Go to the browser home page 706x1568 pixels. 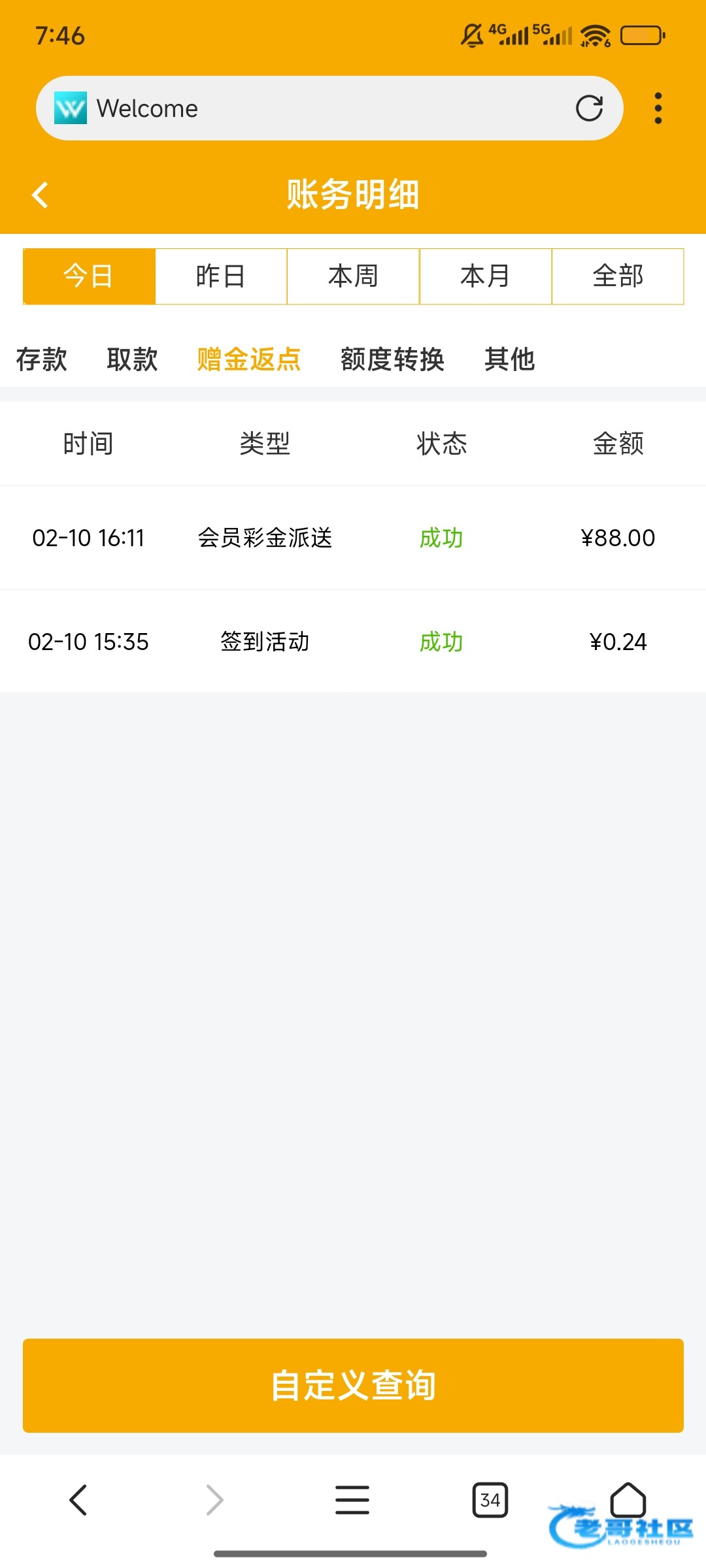[628, 1499]
